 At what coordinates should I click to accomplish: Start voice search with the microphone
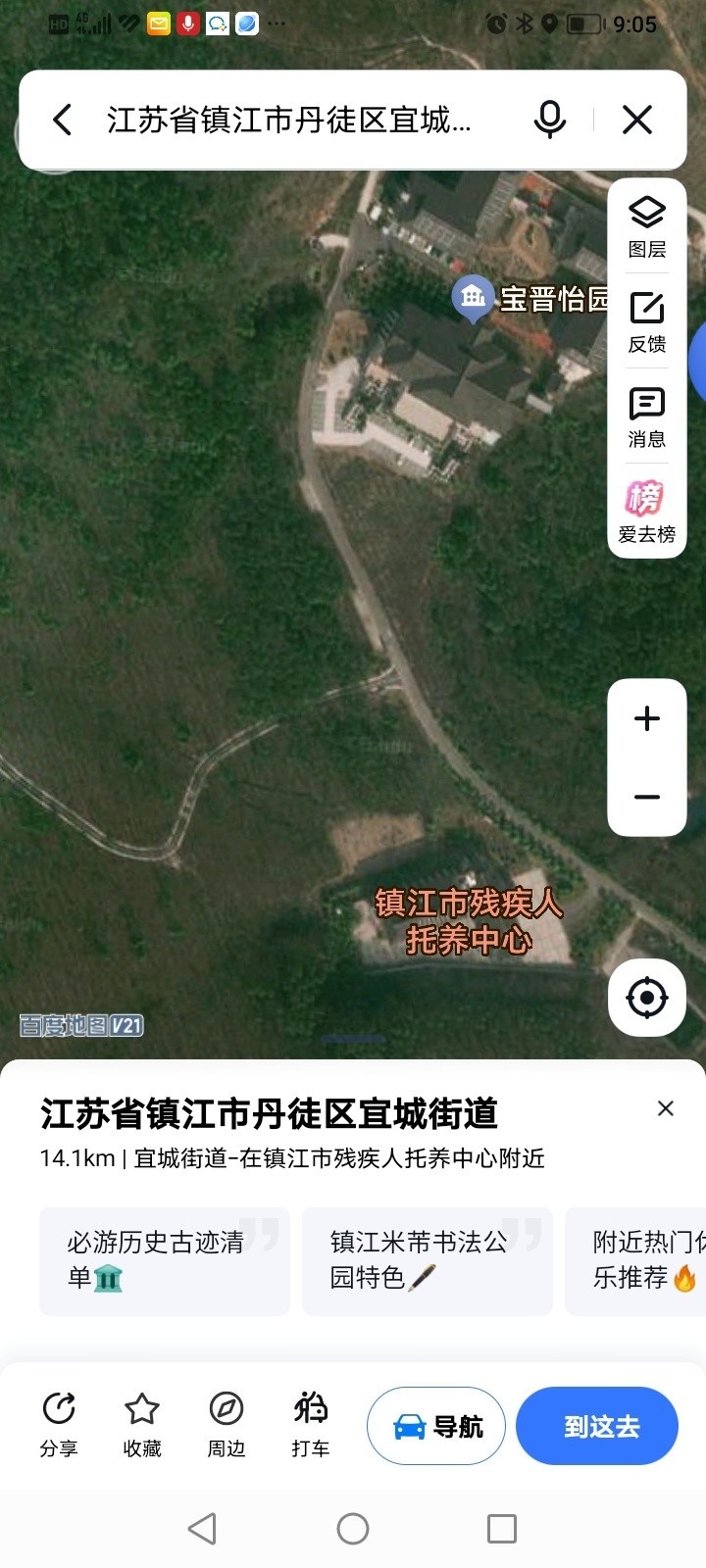click(549, 121)
